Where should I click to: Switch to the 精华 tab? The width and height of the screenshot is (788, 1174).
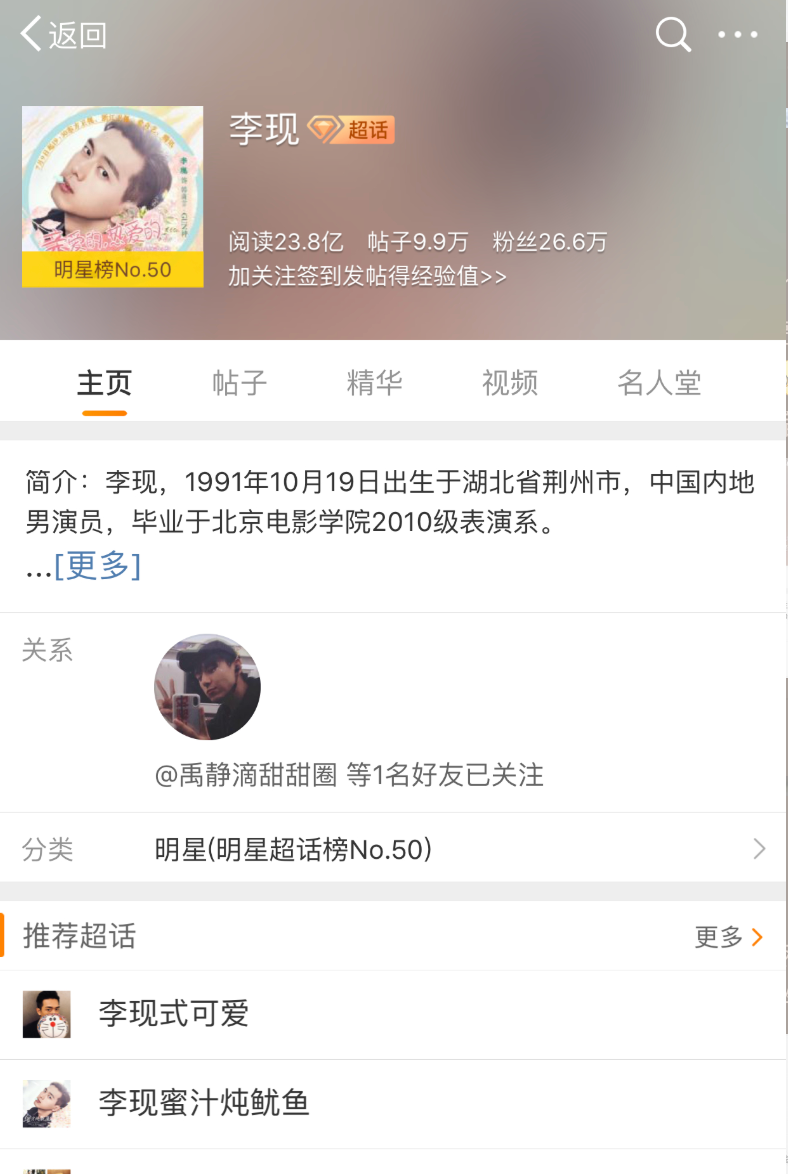374,383
